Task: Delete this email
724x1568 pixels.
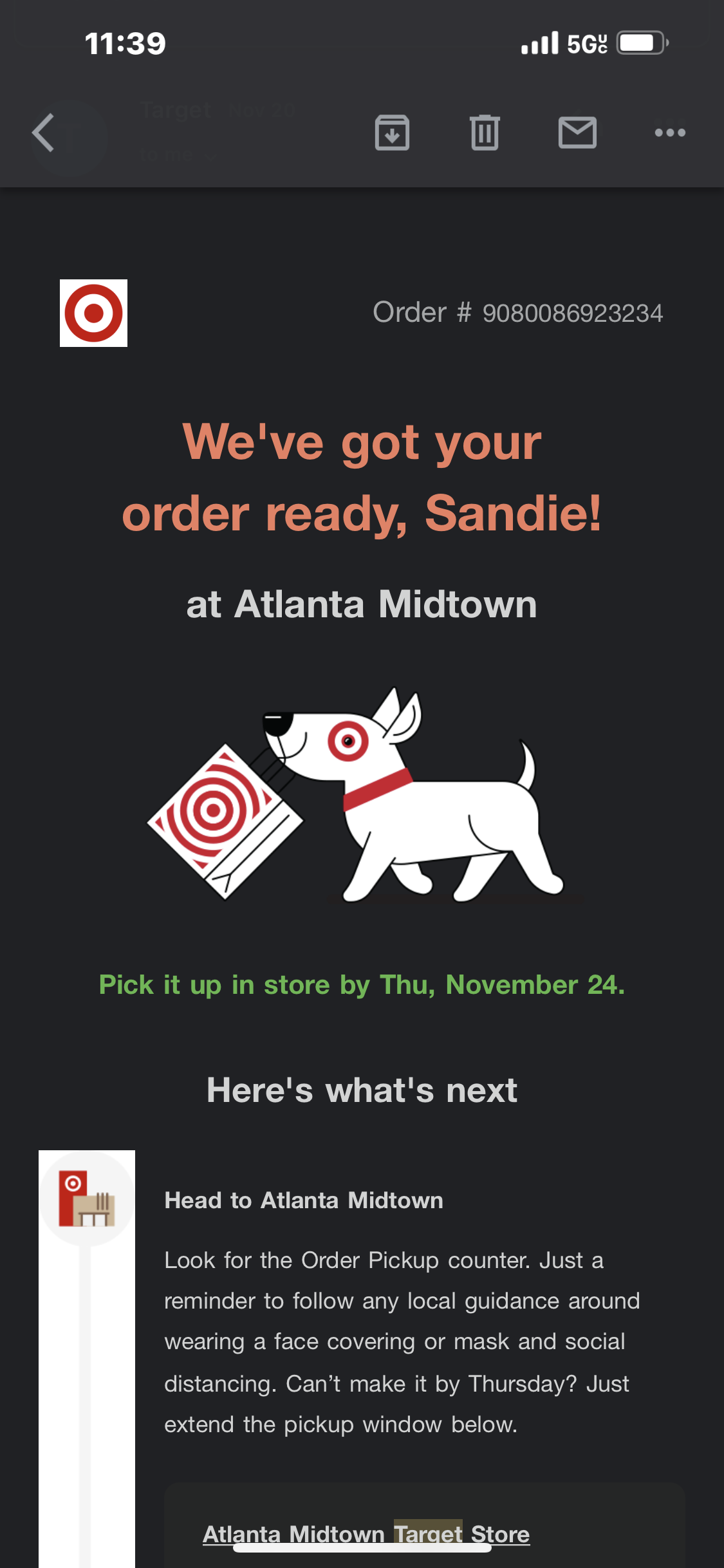Action: [x=485, y=133]
